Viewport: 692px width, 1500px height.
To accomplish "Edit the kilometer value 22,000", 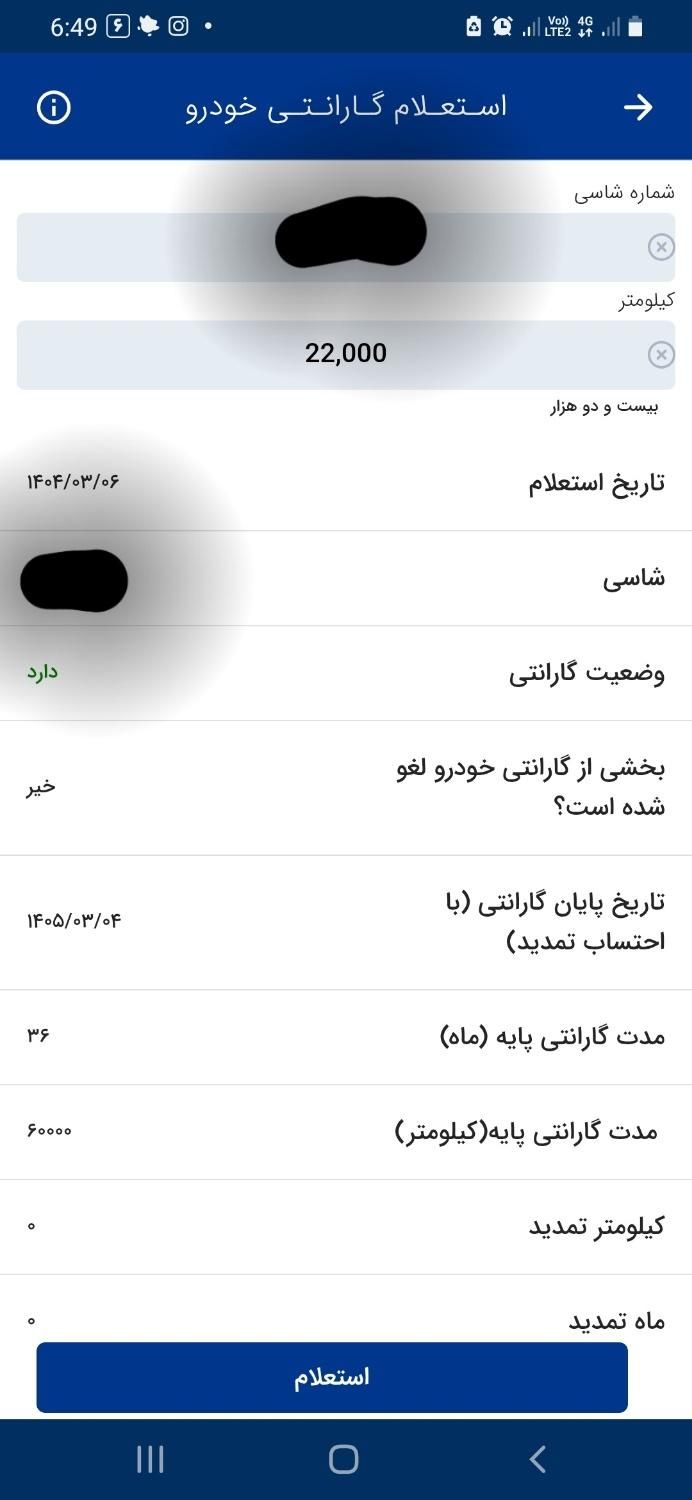I will pos(345,354).
